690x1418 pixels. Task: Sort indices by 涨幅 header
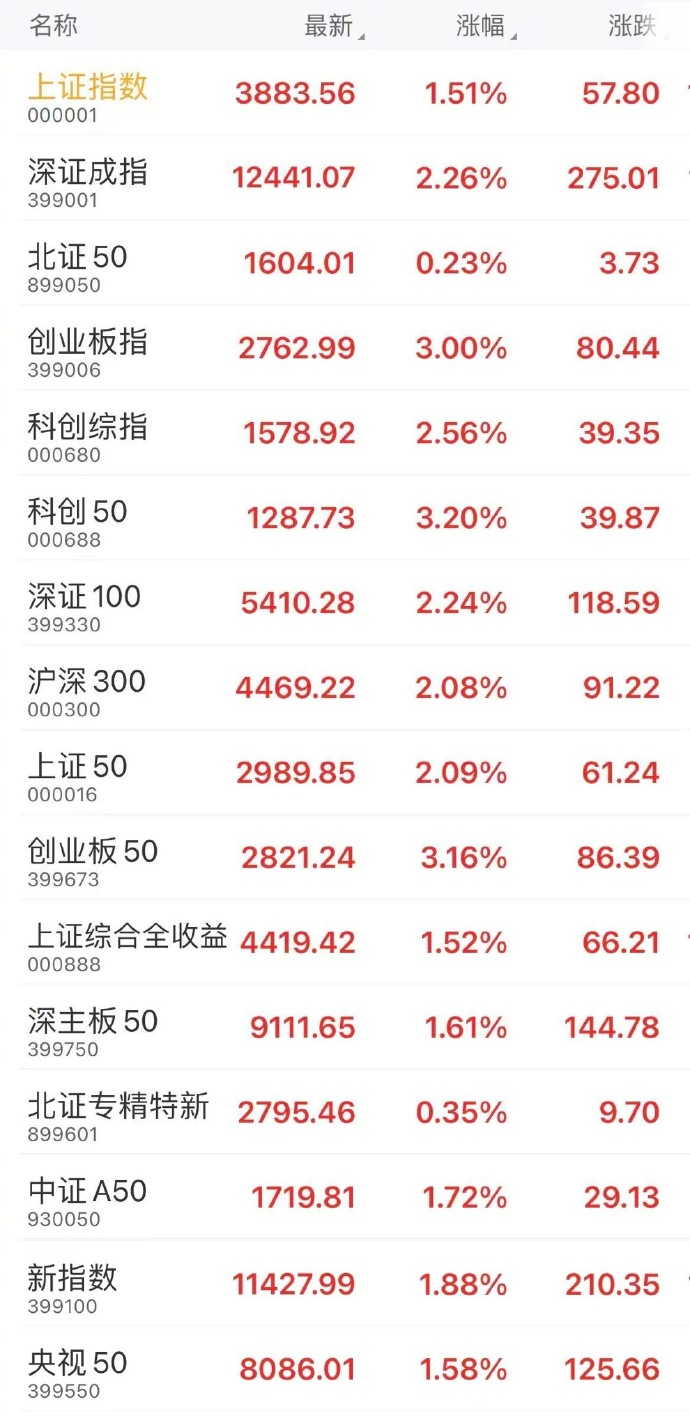coord(484,27)
